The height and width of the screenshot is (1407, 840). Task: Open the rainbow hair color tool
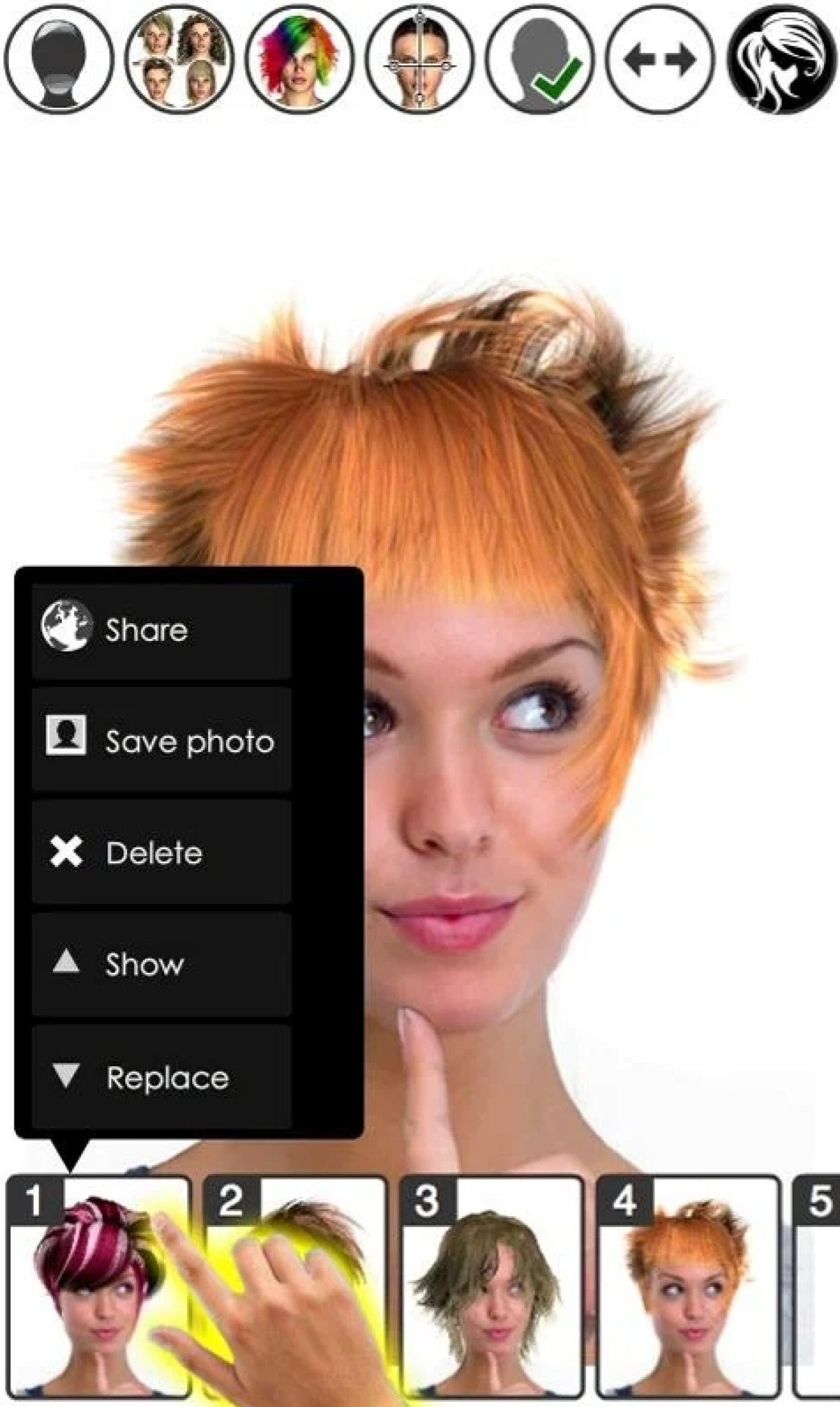click(299, 60)
